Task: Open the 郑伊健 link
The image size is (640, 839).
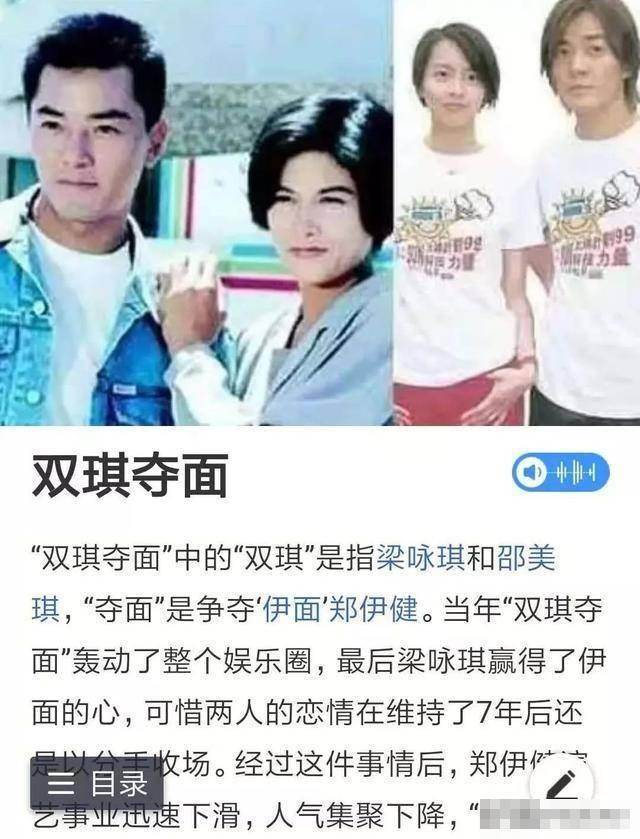Action: [380, 606]
